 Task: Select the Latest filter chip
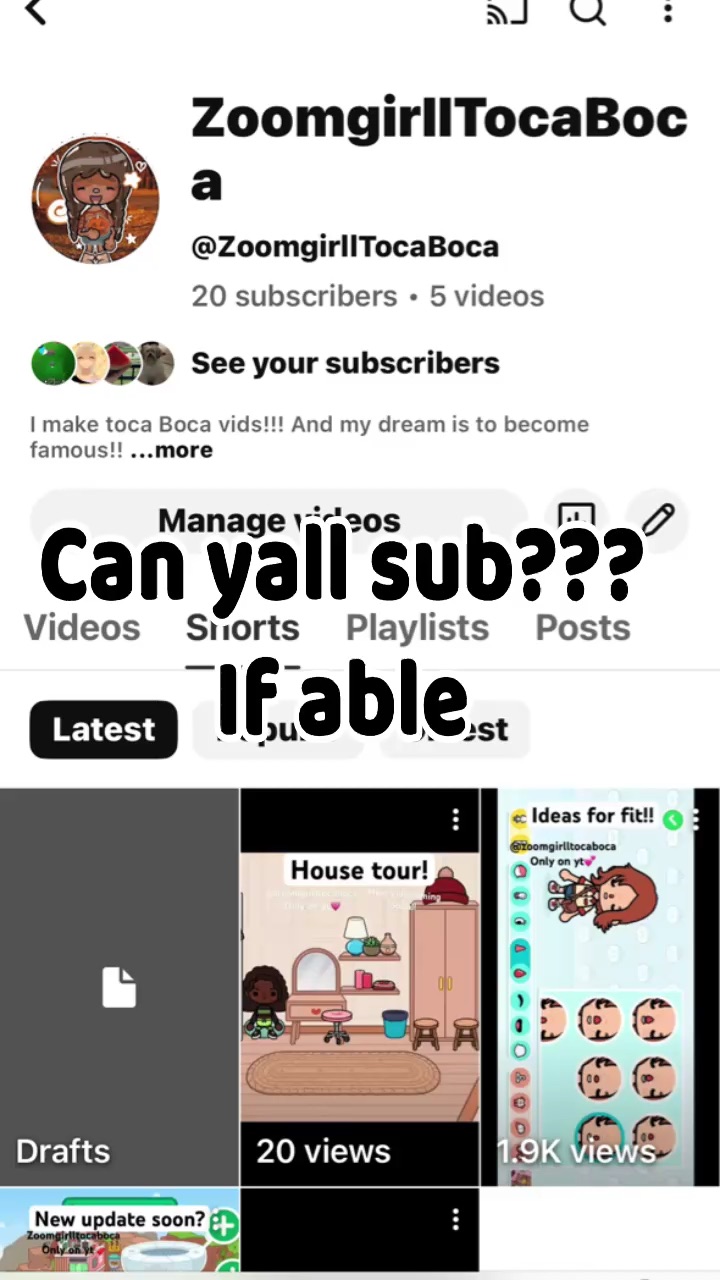pyautogui.click(x=103, y=730)
